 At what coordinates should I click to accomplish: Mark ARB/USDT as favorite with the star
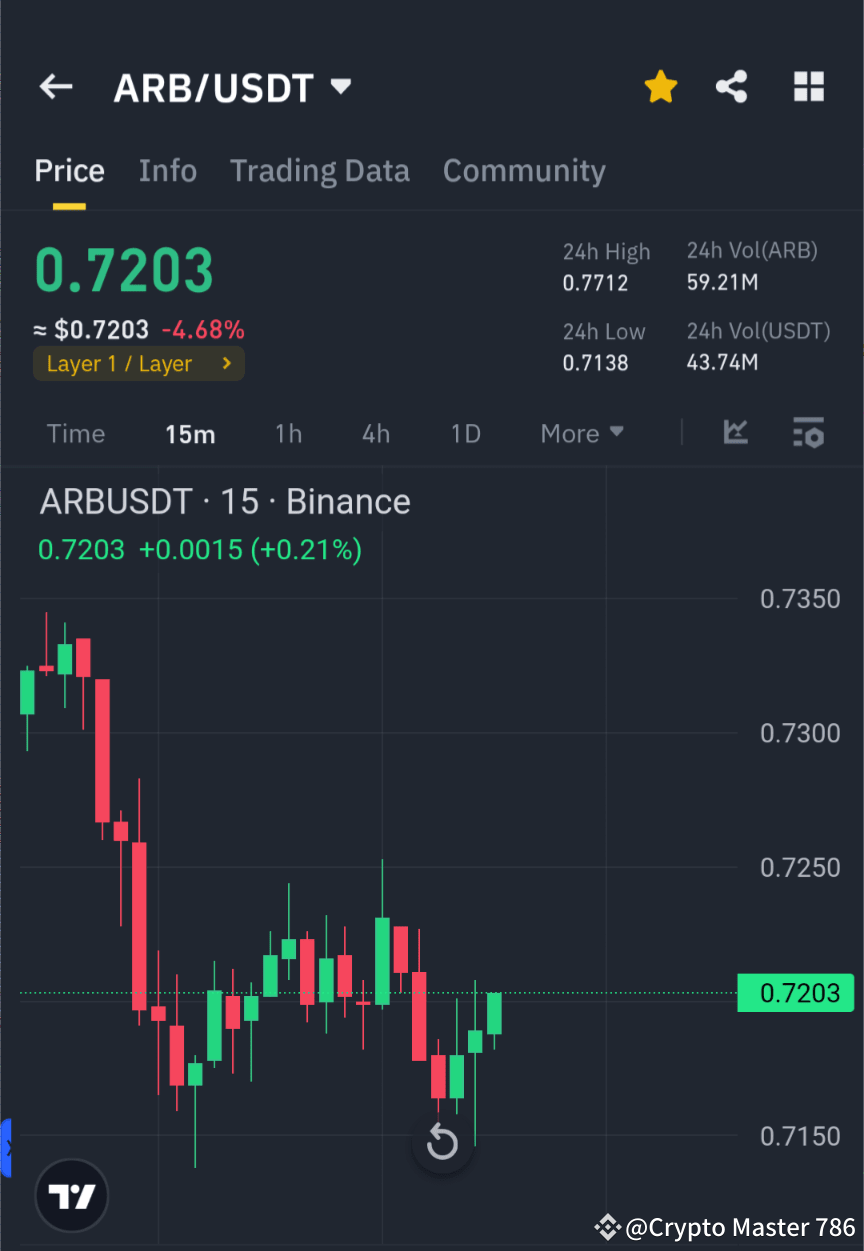[660, 86]
